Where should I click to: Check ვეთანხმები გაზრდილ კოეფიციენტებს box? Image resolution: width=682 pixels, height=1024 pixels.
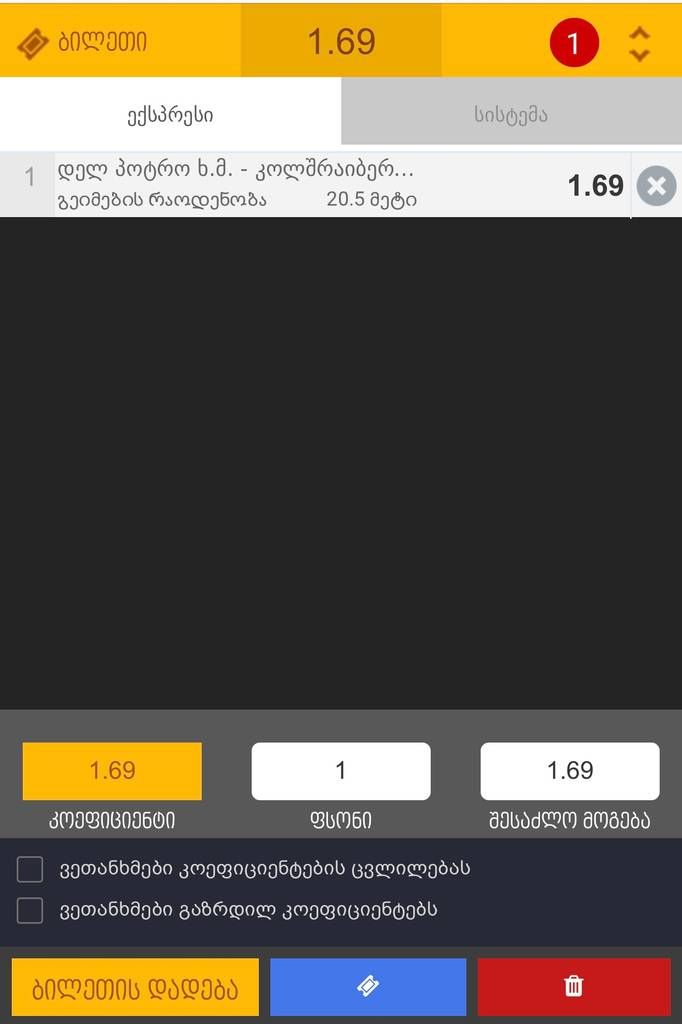point(30,910)
